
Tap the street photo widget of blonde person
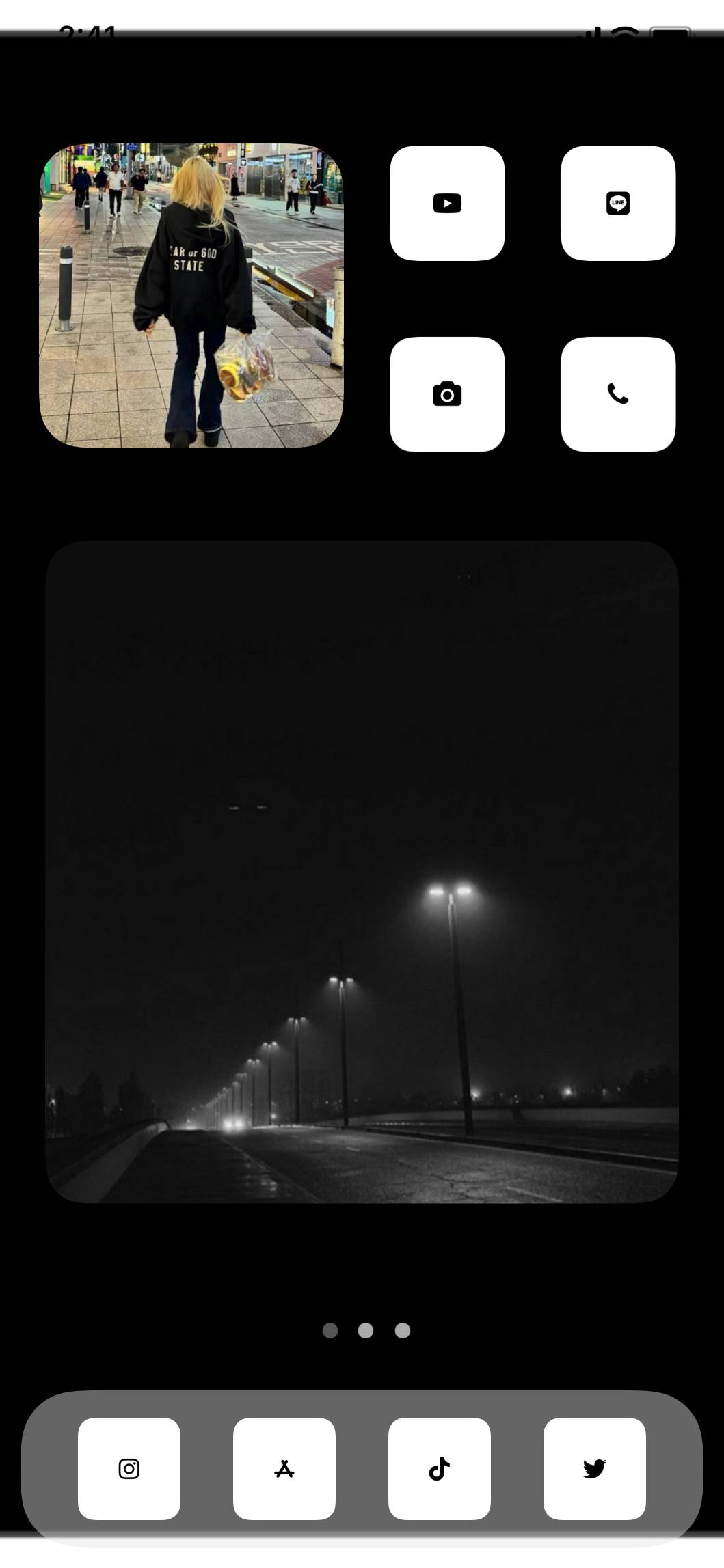pyautogui.click(x=191, y=296)
